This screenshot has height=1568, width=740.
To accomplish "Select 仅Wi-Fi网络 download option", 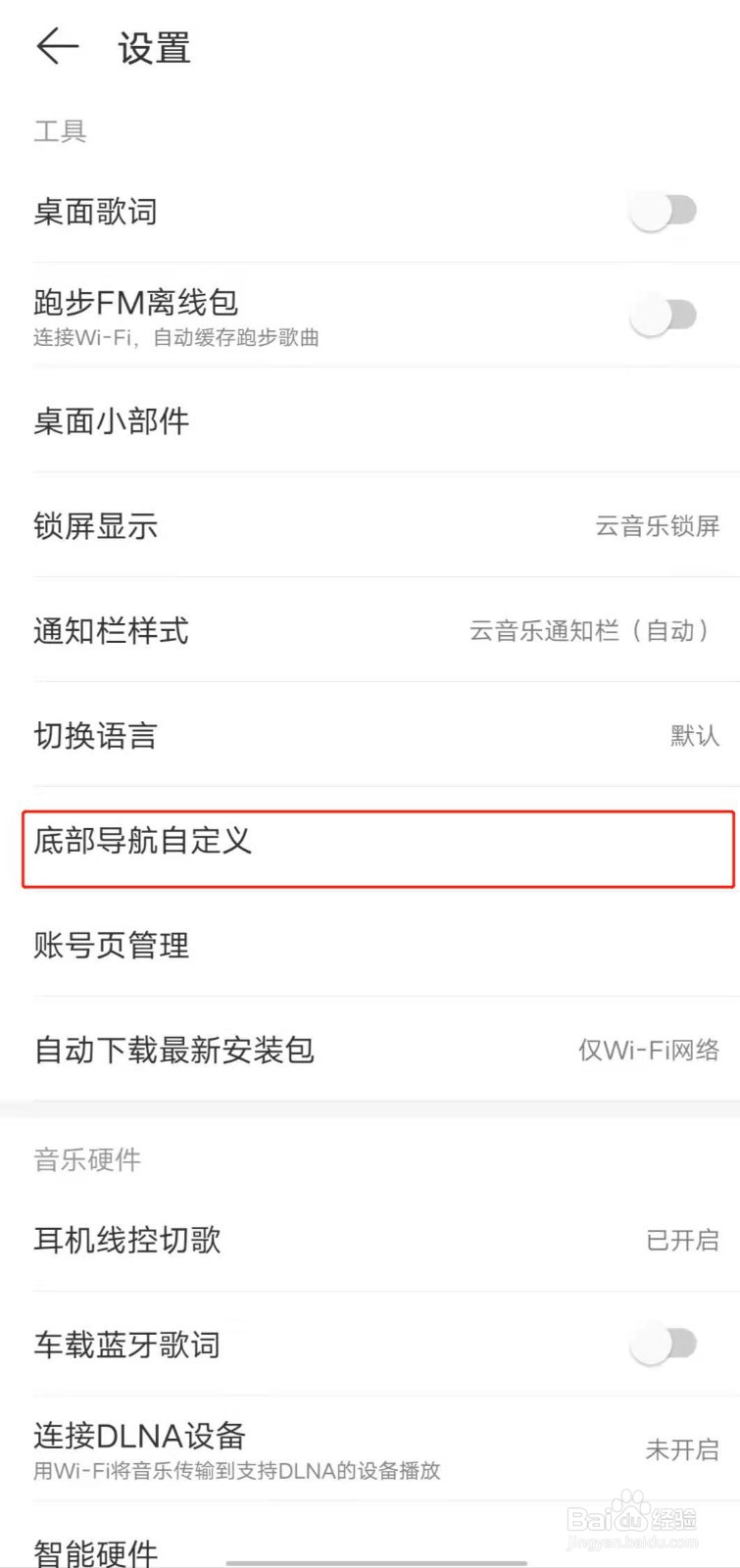I will click(651, 1050).
